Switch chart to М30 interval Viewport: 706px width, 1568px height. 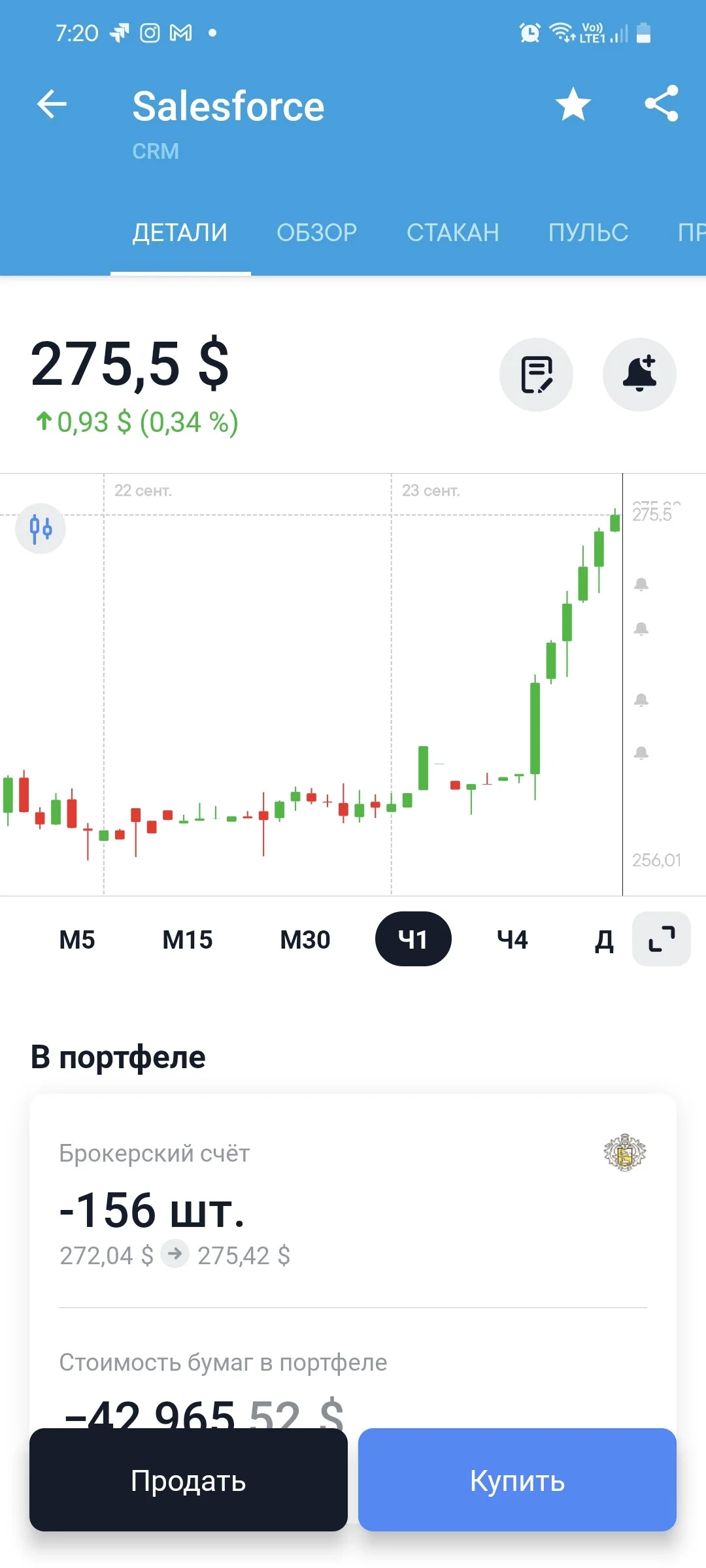pyautogui.click(x=305, y=939)
